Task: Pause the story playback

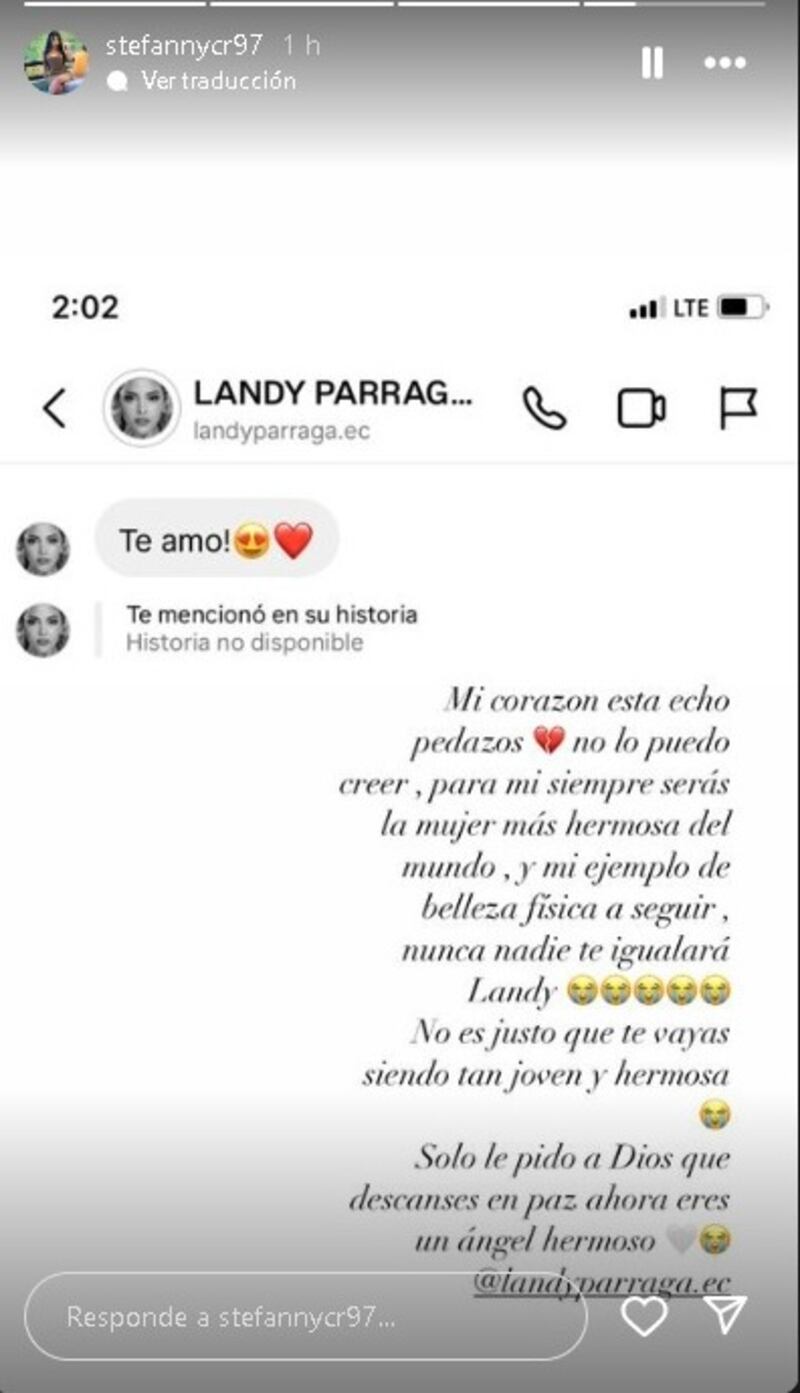Action: (x=653, y=63)
